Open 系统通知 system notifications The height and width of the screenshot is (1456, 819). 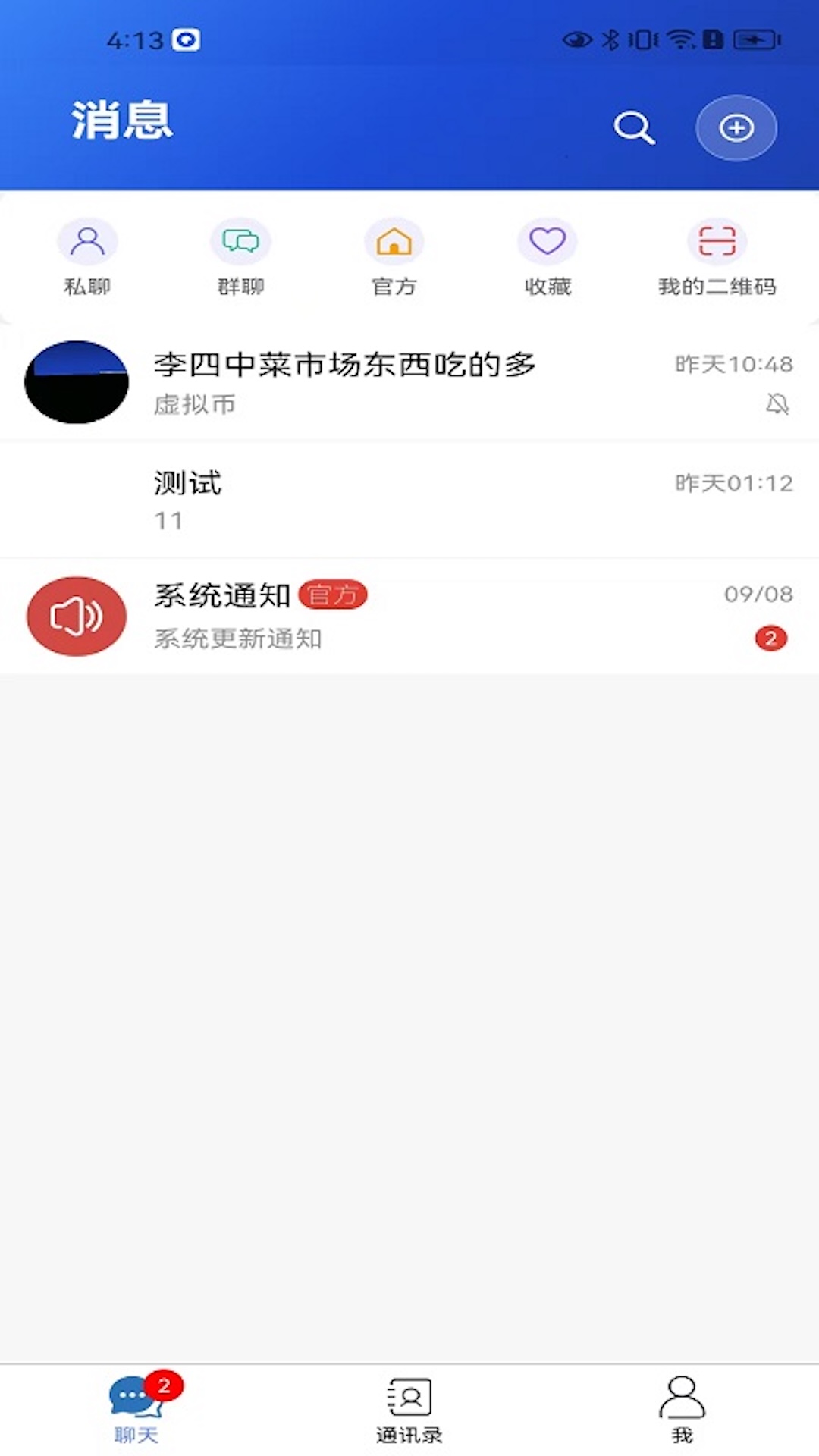coord(409,616)
